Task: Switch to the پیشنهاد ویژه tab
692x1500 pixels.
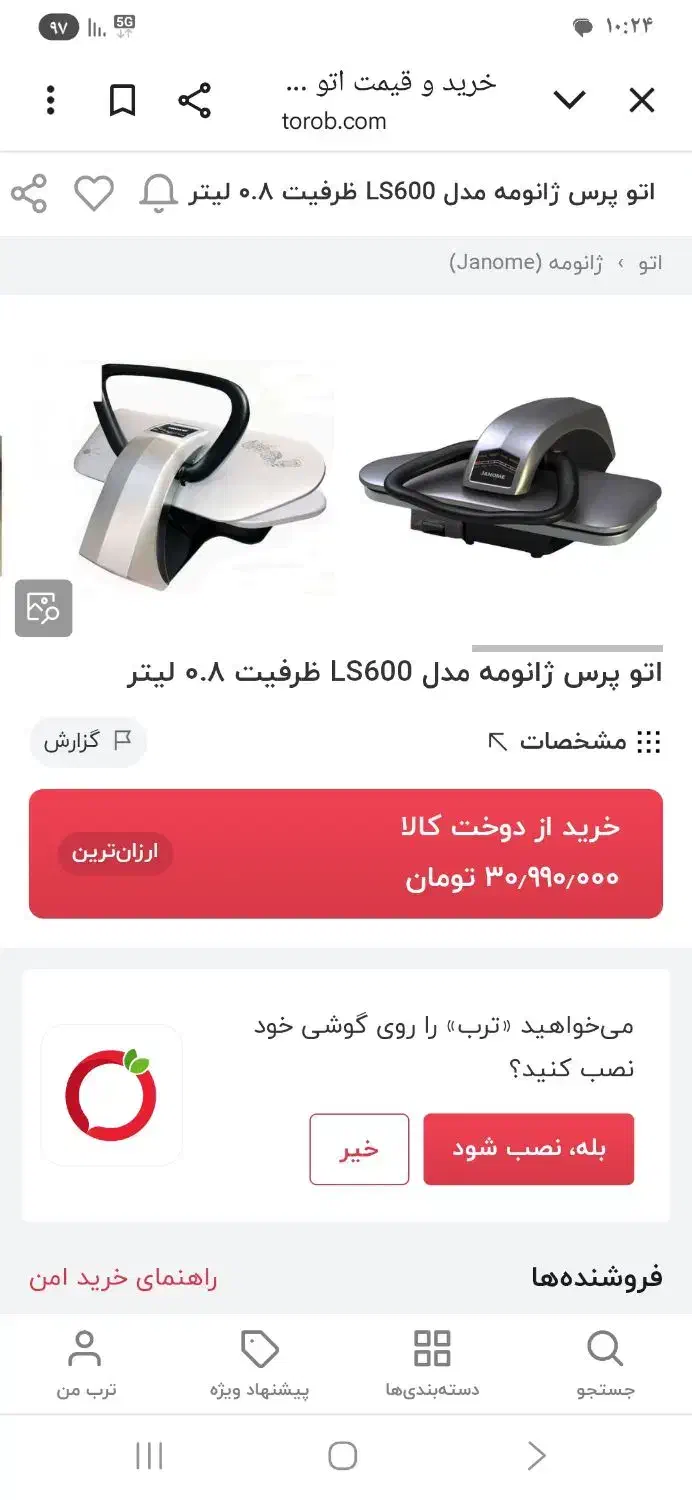Action: [260, 1362]
